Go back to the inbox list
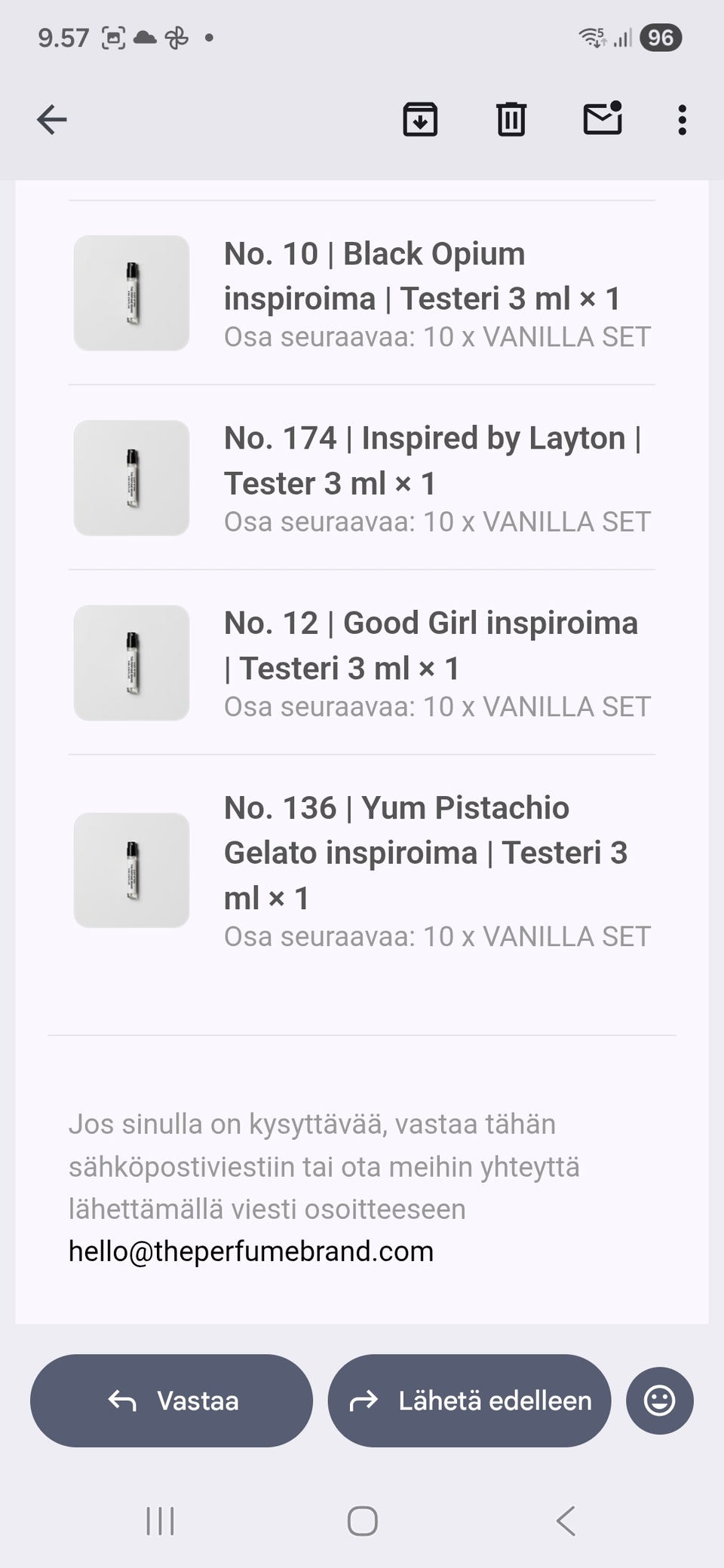 coord(52,119)
